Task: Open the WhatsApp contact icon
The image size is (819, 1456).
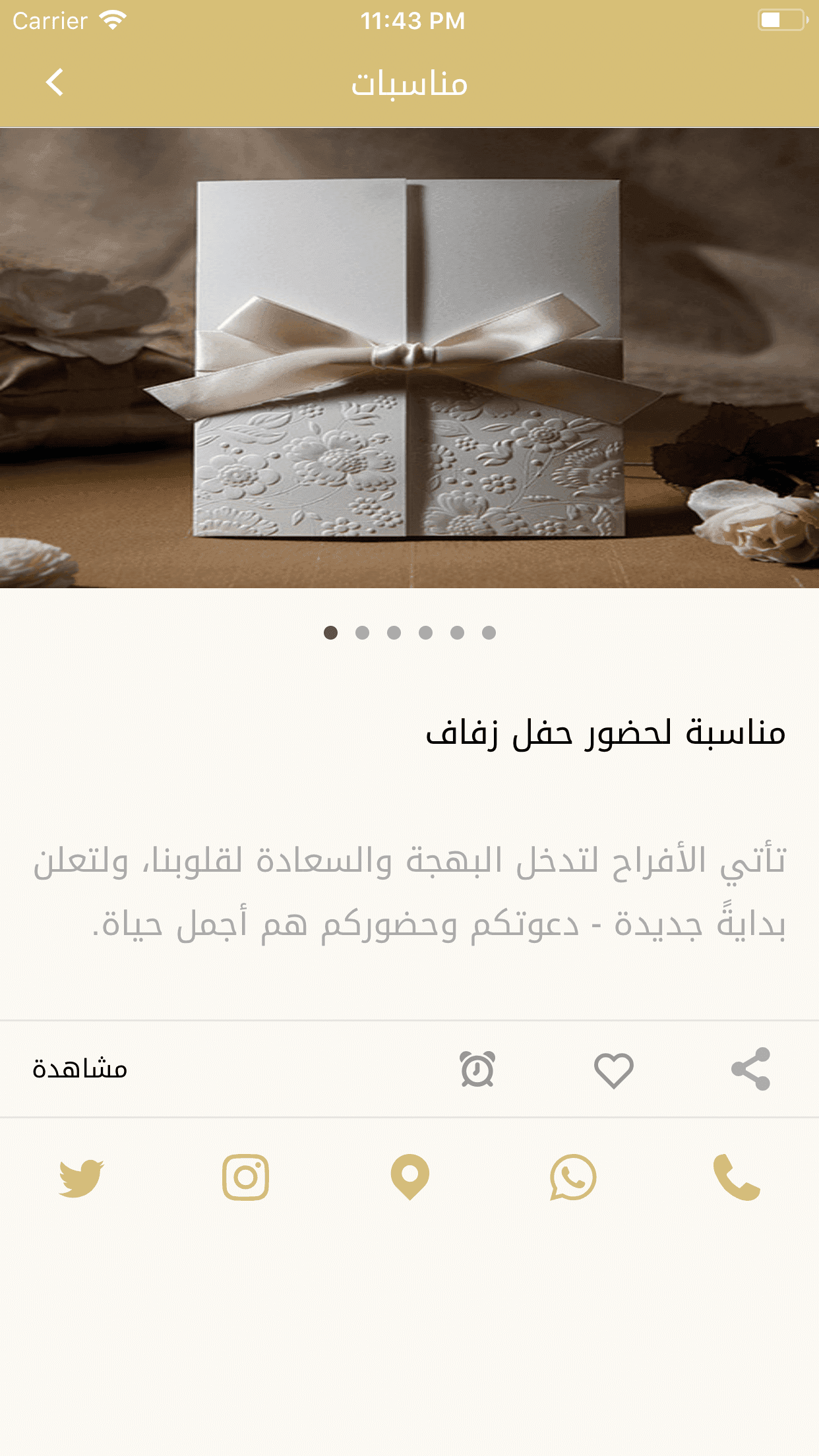Action: (x=573, y=1177)
